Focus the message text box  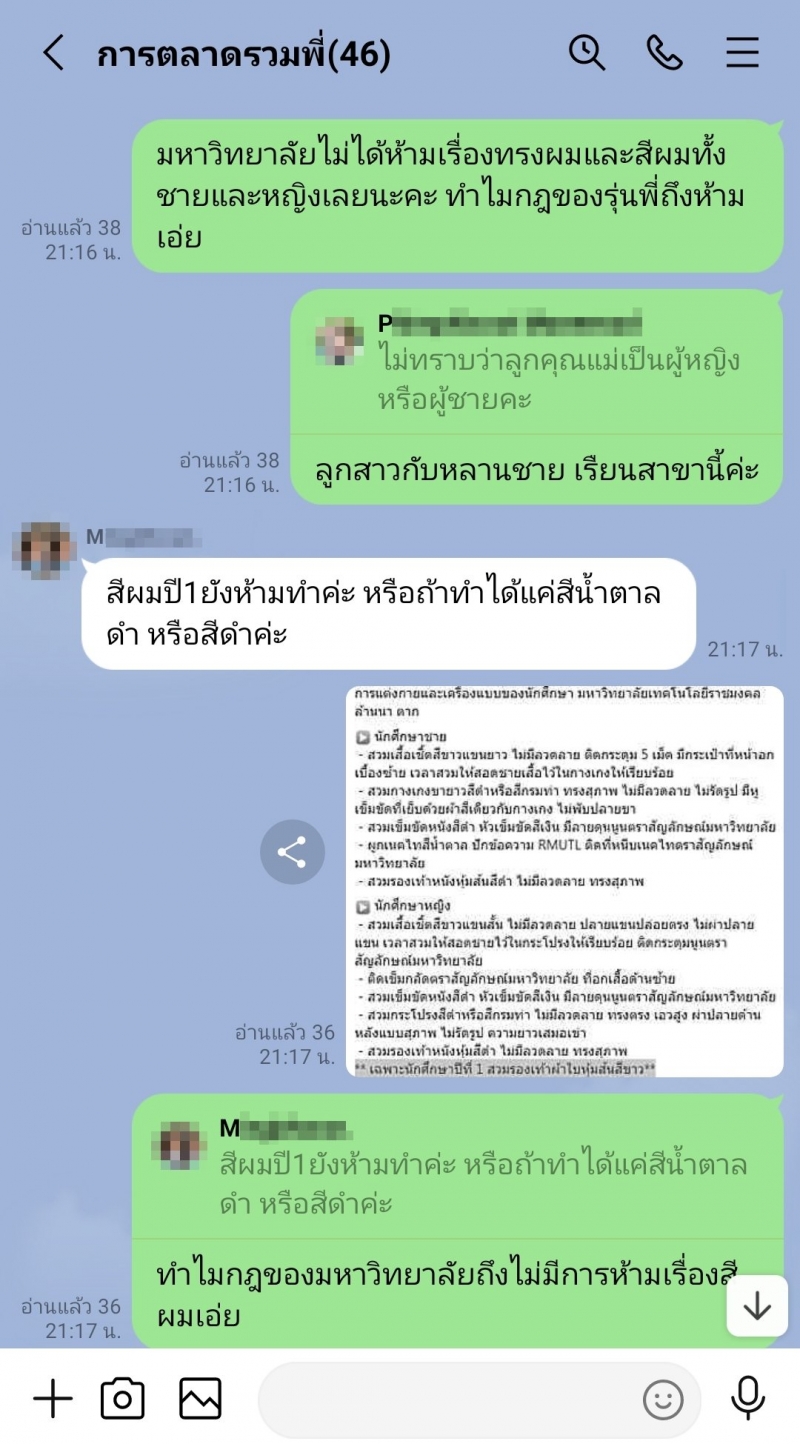[450, 1399]
